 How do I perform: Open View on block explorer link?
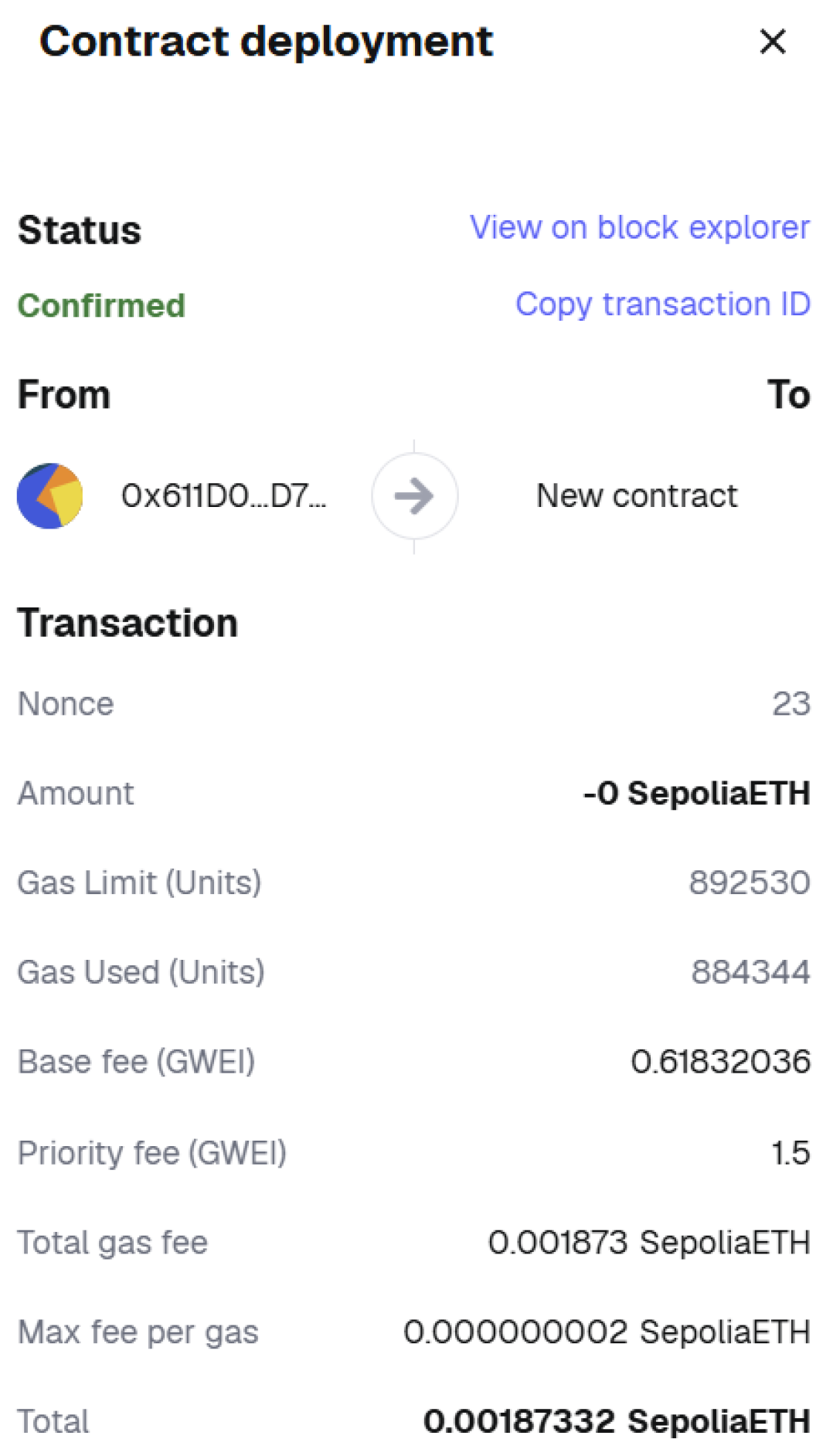click(640, 228)
